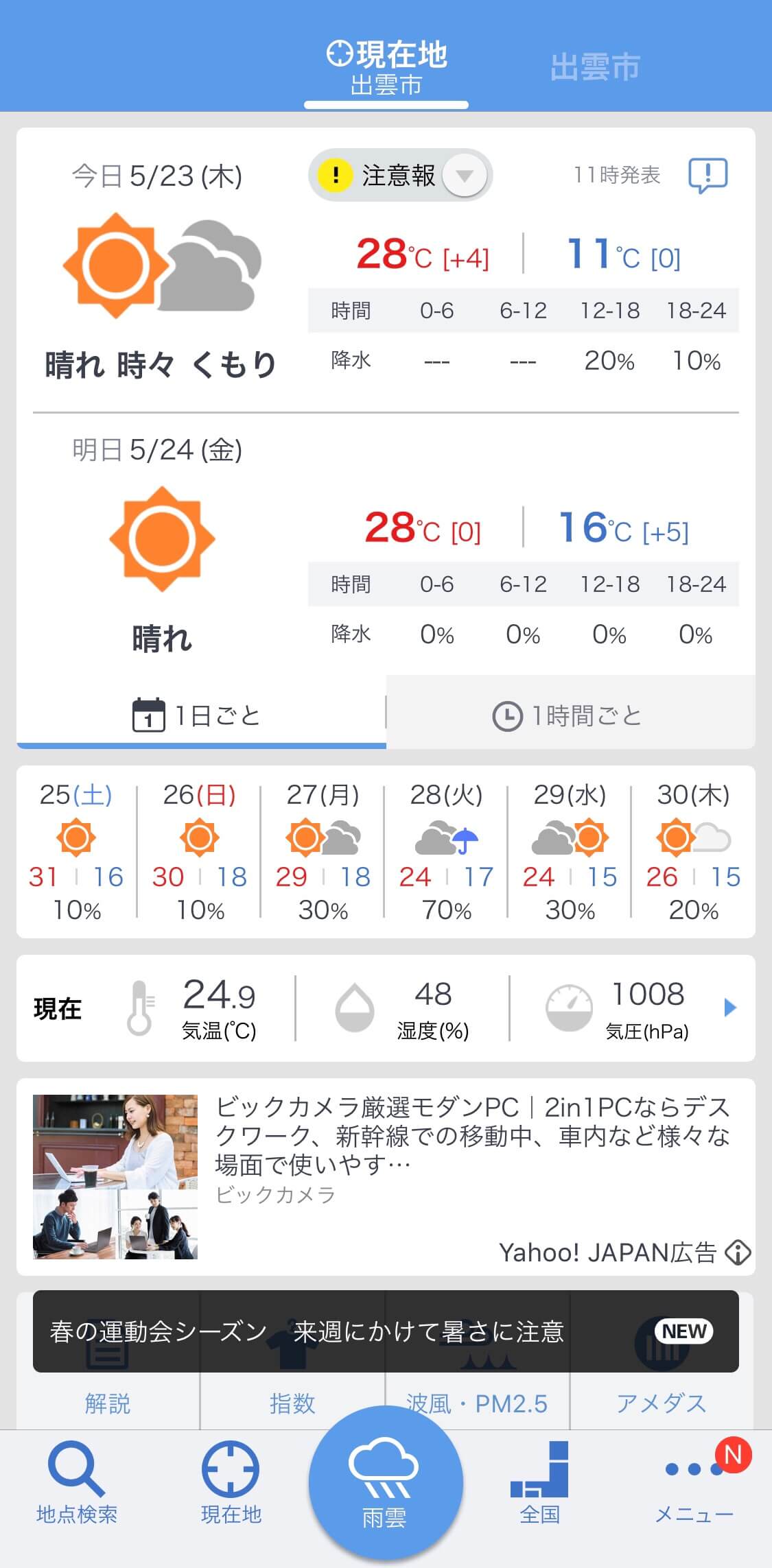This screenshot has width=772, height=1568.
Task: Select the 現在地 出雲市 tab
Action: tap(386, 67)
